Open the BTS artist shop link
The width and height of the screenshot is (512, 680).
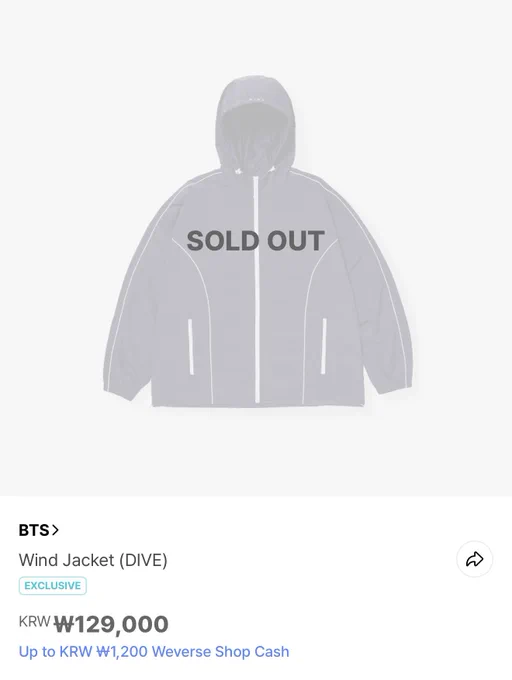click(39, 530)
